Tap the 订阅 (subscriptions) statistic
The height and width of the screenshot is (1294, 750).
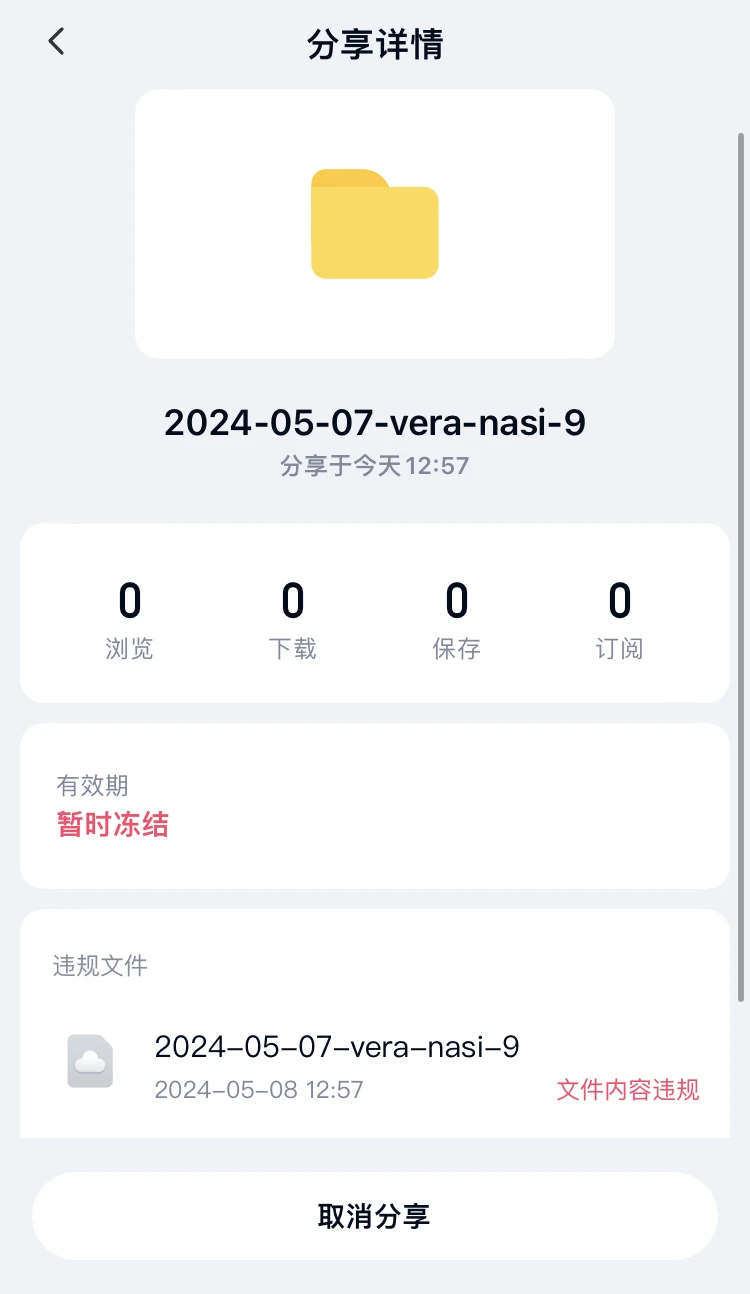click(620, 620)
